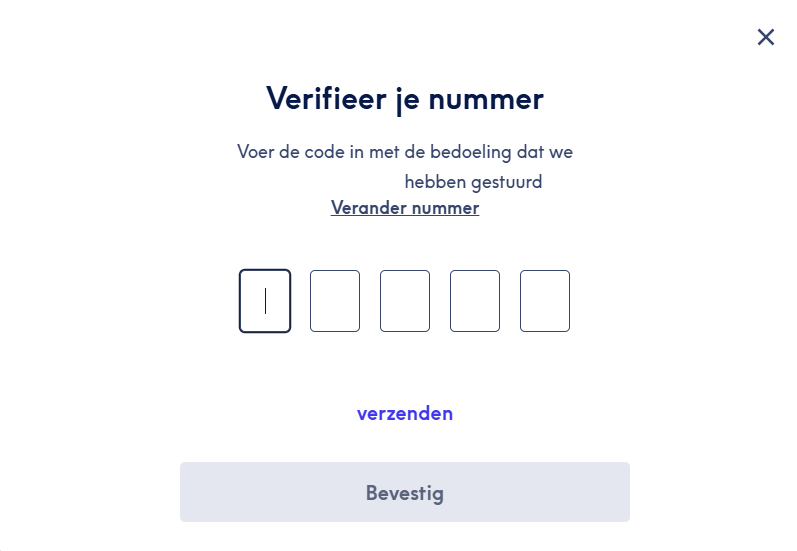
Task: Select the fourth code digit box
Action: (x=475, y=301)
